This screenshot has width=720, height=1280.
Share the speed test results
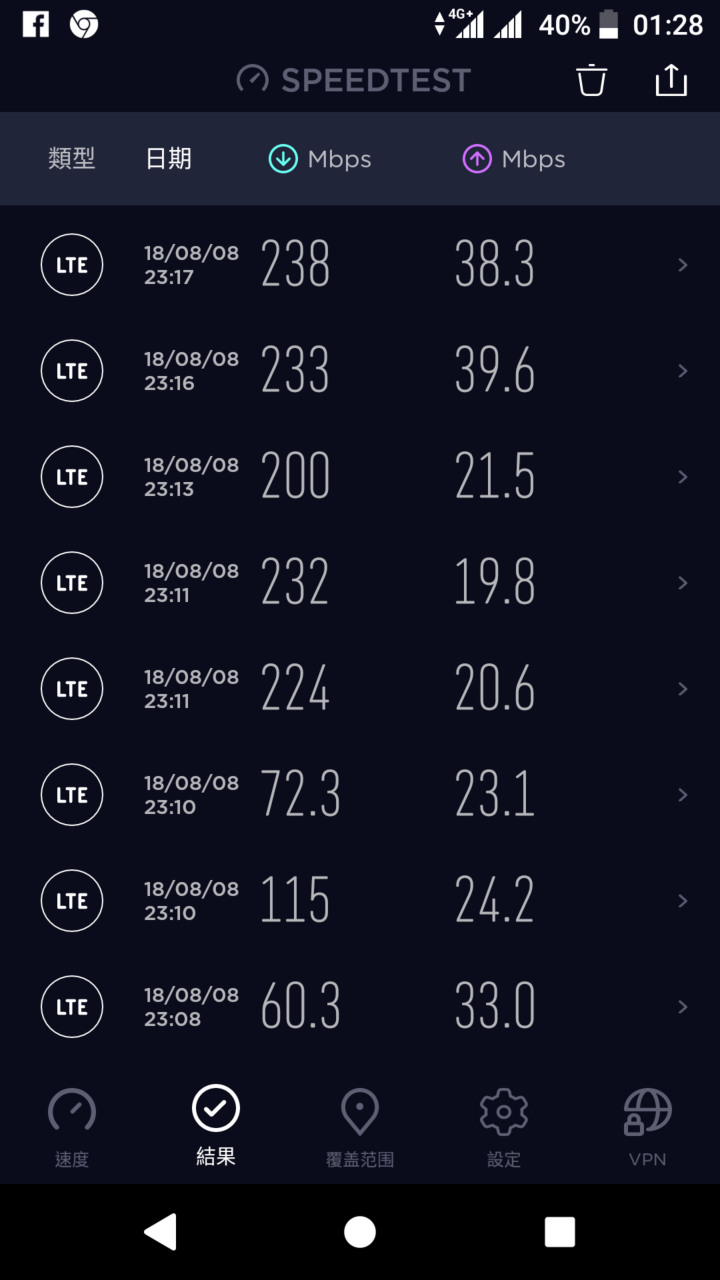671,80
